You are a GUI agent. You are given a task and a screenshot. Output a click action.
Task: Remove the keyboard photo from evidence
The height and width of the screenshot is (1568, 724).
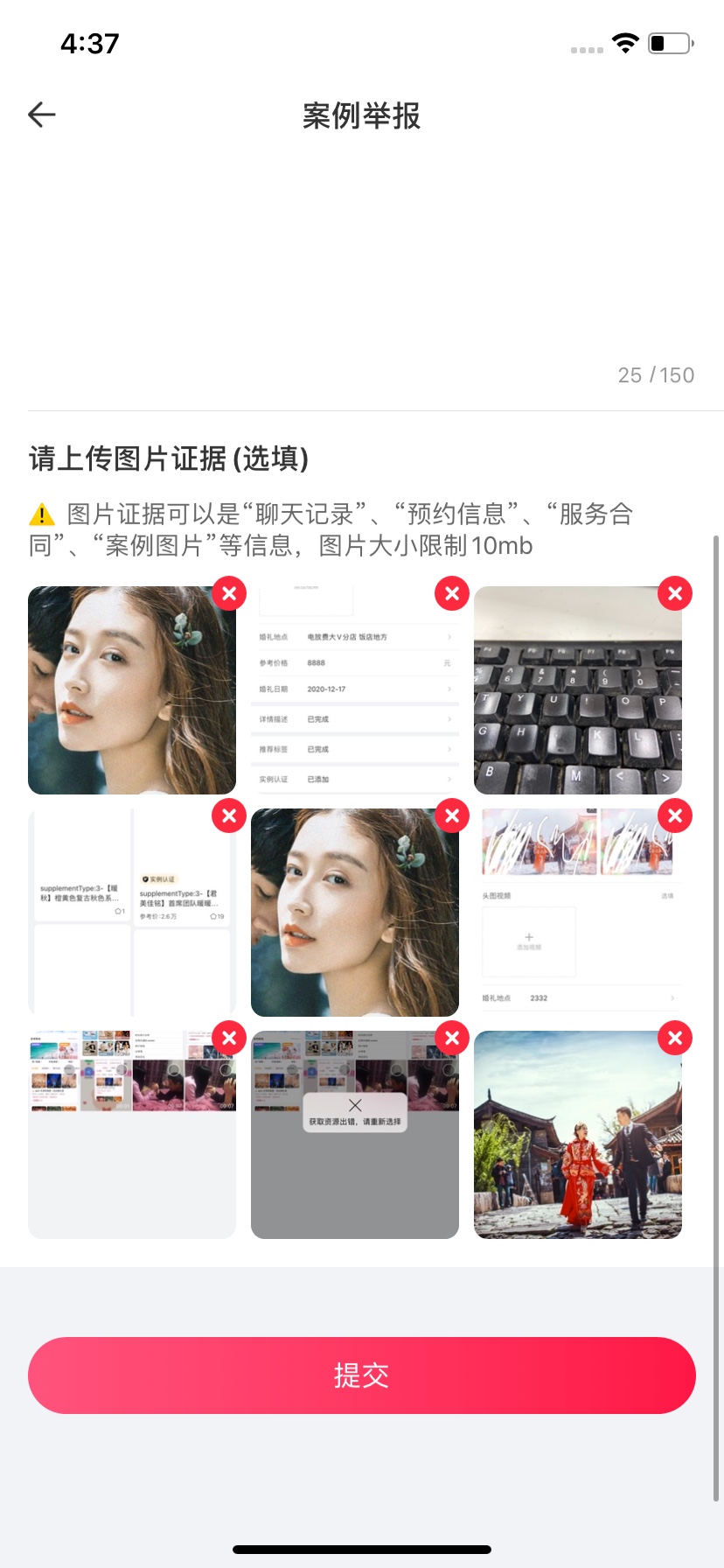[675, 593]
